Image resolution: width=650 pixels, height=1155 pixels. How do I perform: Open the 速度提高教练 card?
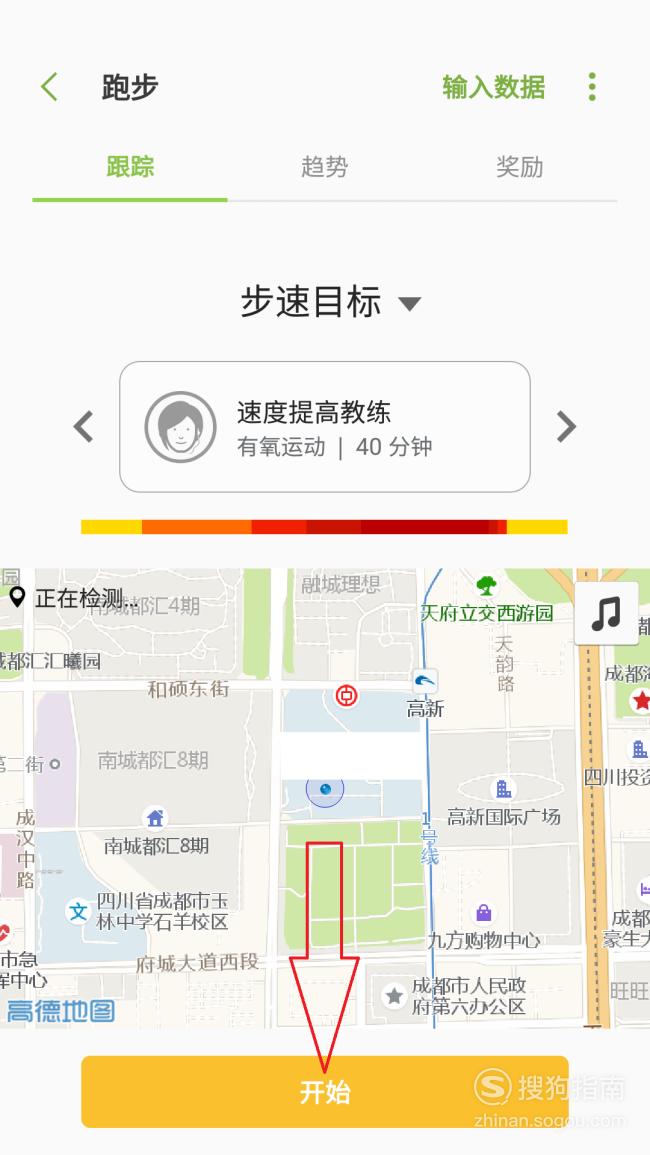coord(325,426)
